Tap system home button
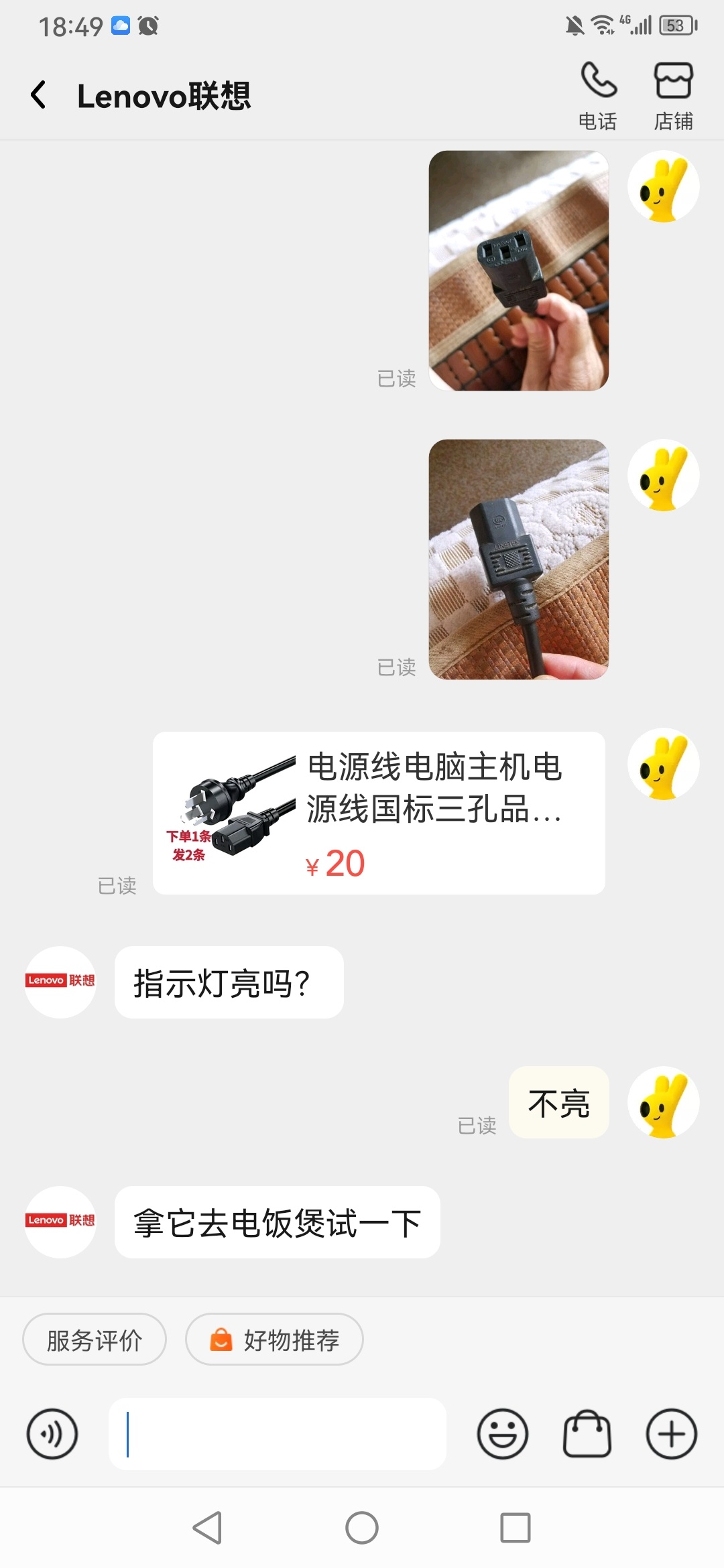Image resolution: width=724 pixels, height=1568 pixels. [362, 1528]
